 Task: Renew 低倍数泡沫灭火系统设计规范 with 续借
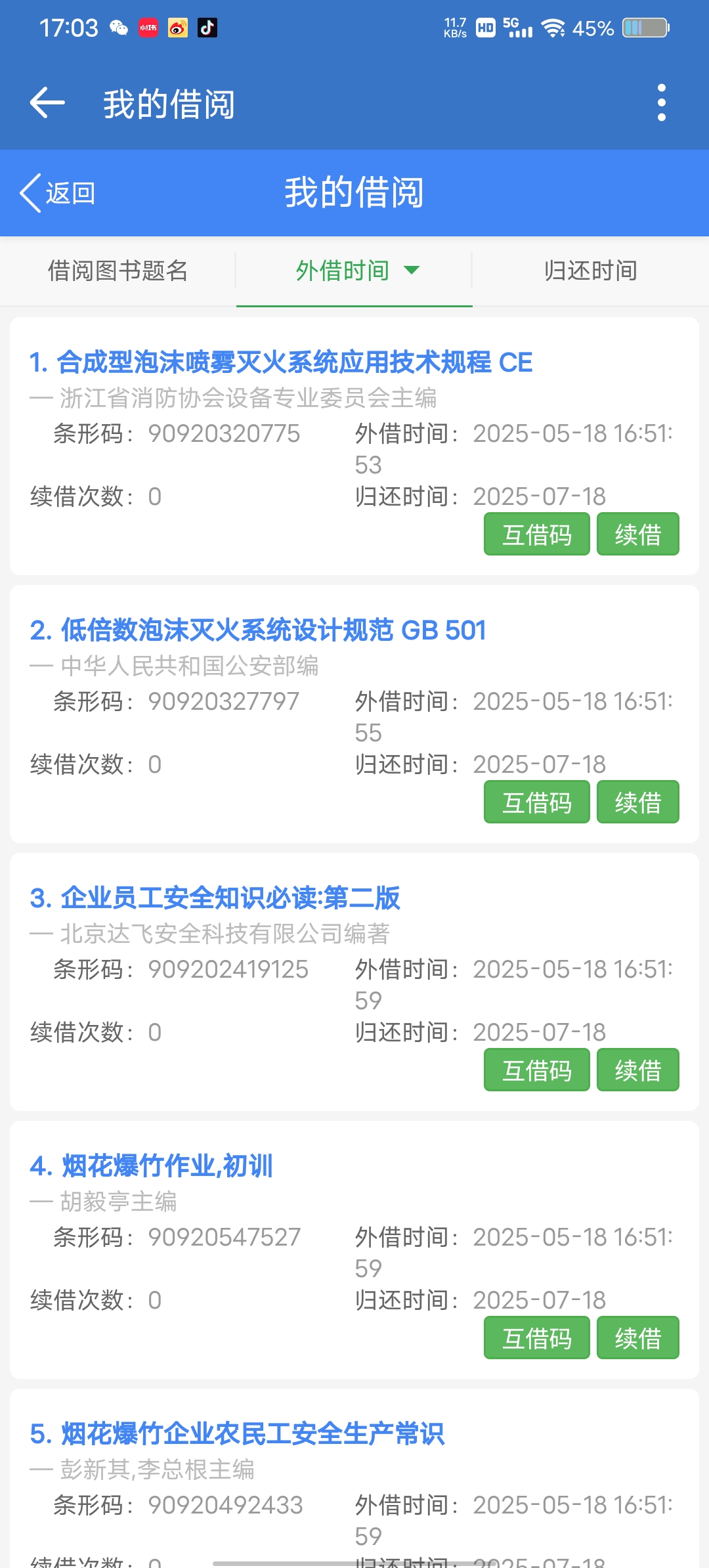coord(637,802)
